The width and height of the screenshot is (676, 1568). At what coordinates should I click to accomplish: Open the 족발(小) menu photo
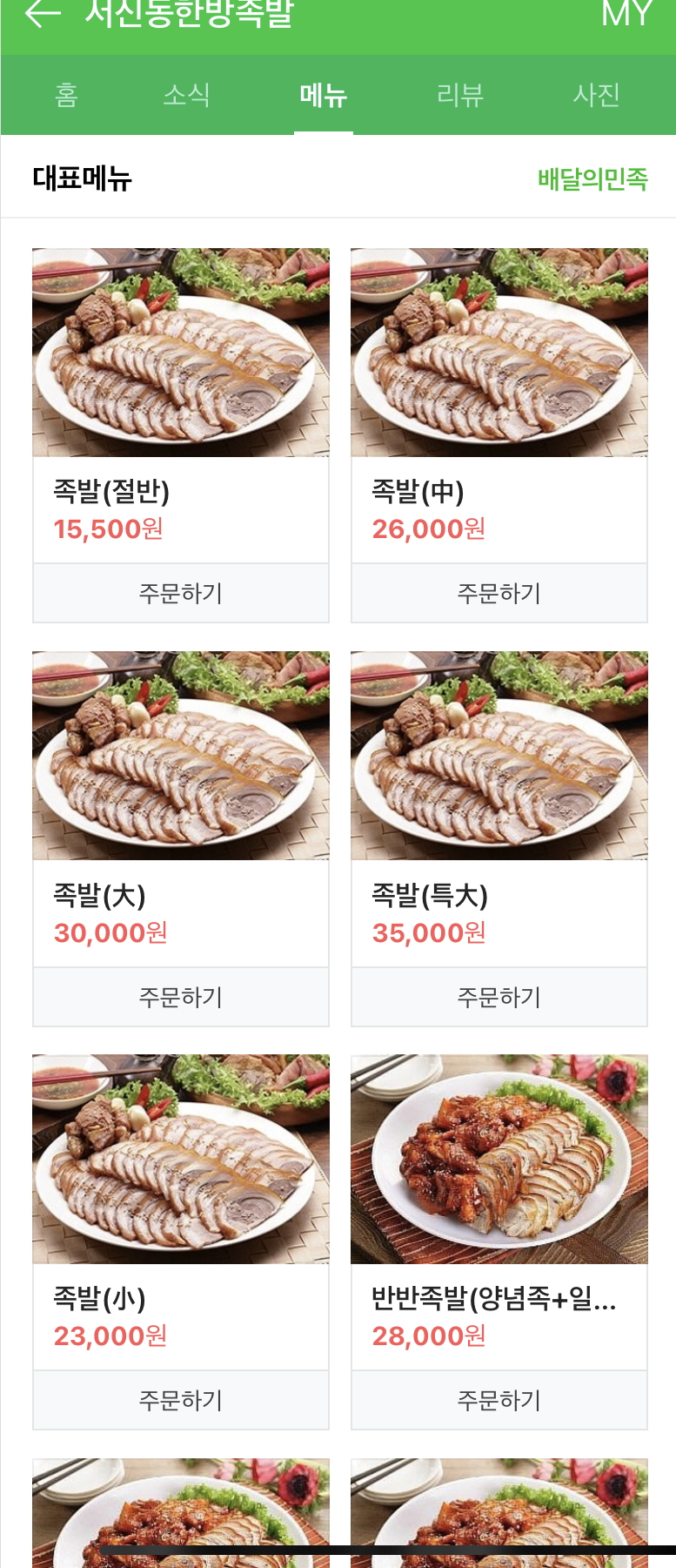(x=181, y=1159)
